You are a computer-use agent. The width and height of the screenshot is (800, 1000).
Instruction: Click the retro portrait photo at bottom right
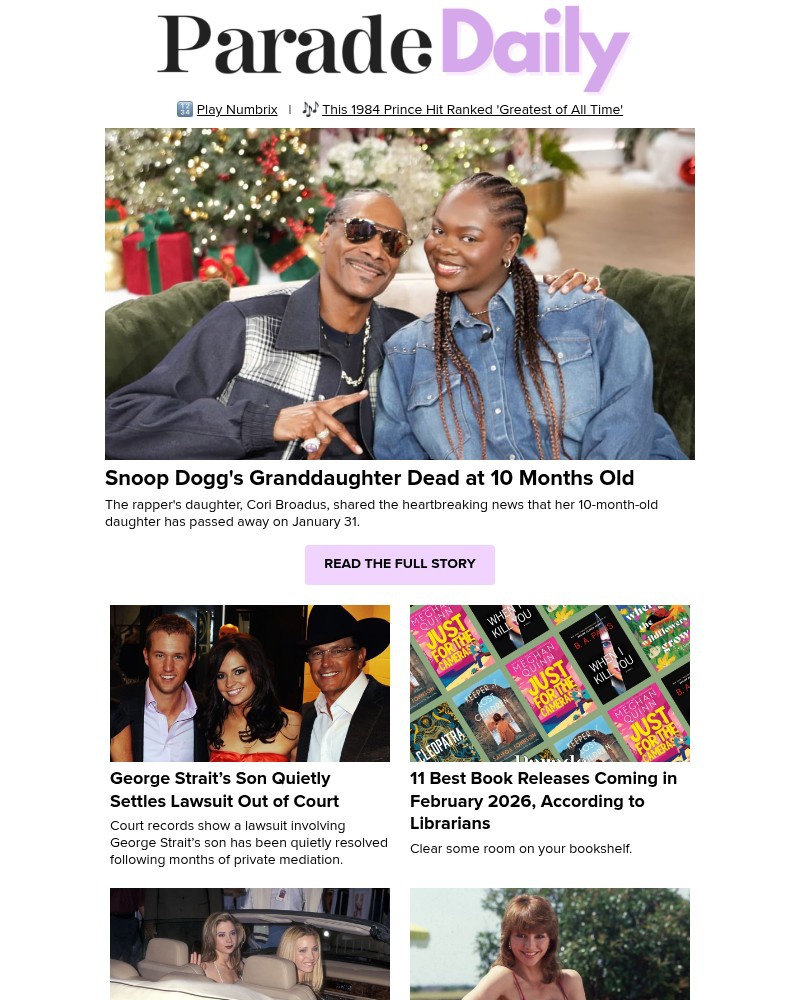point(550,944)
